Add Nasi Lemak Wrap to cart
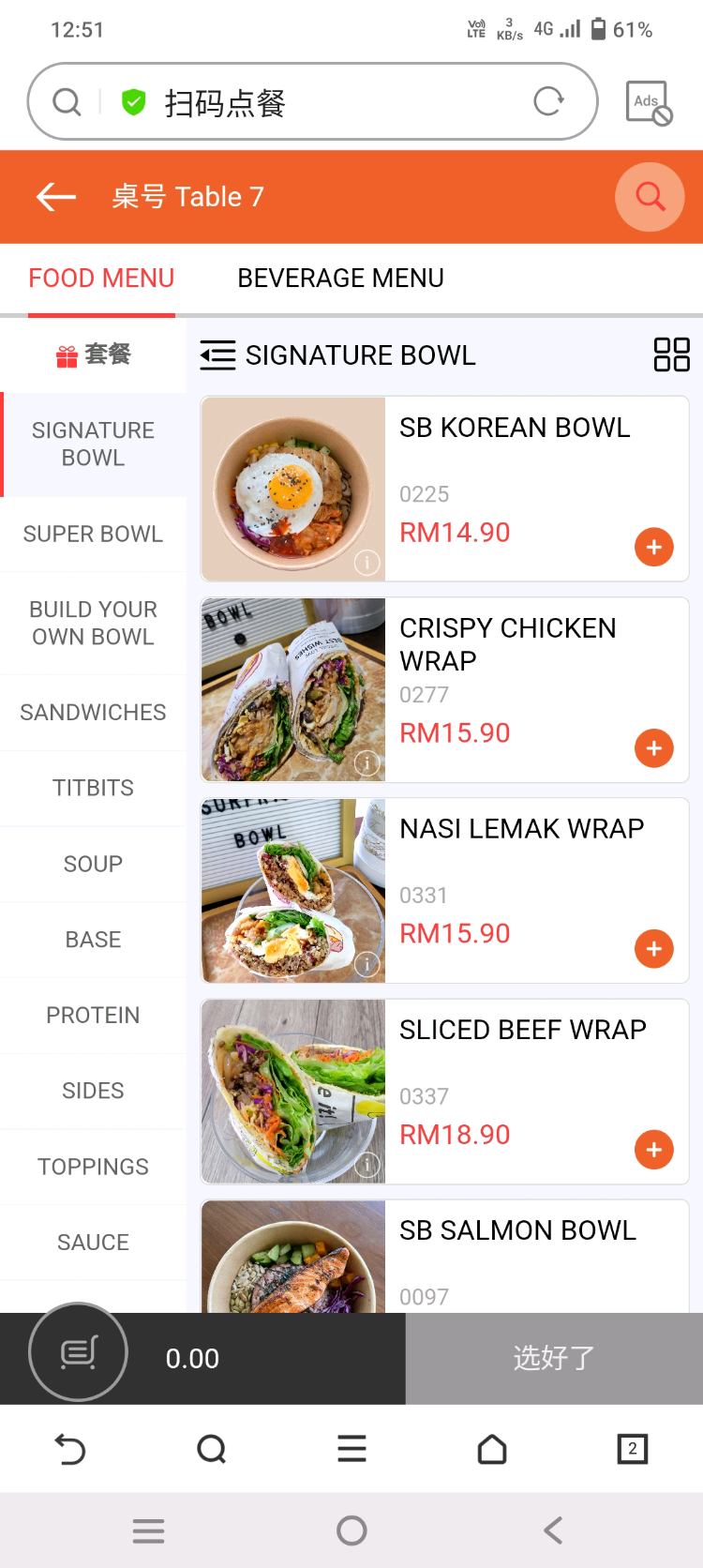 click(653, 949)
